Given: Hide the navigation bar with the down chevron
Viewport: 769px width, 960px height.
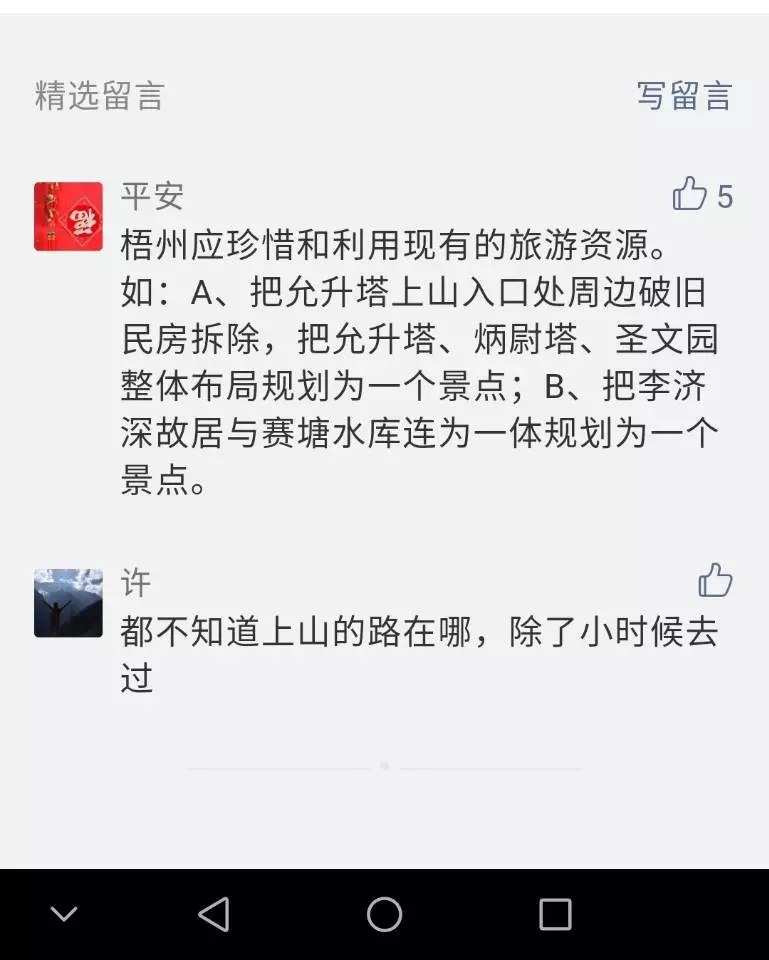Looking at the screenshot, I should 64,914.
